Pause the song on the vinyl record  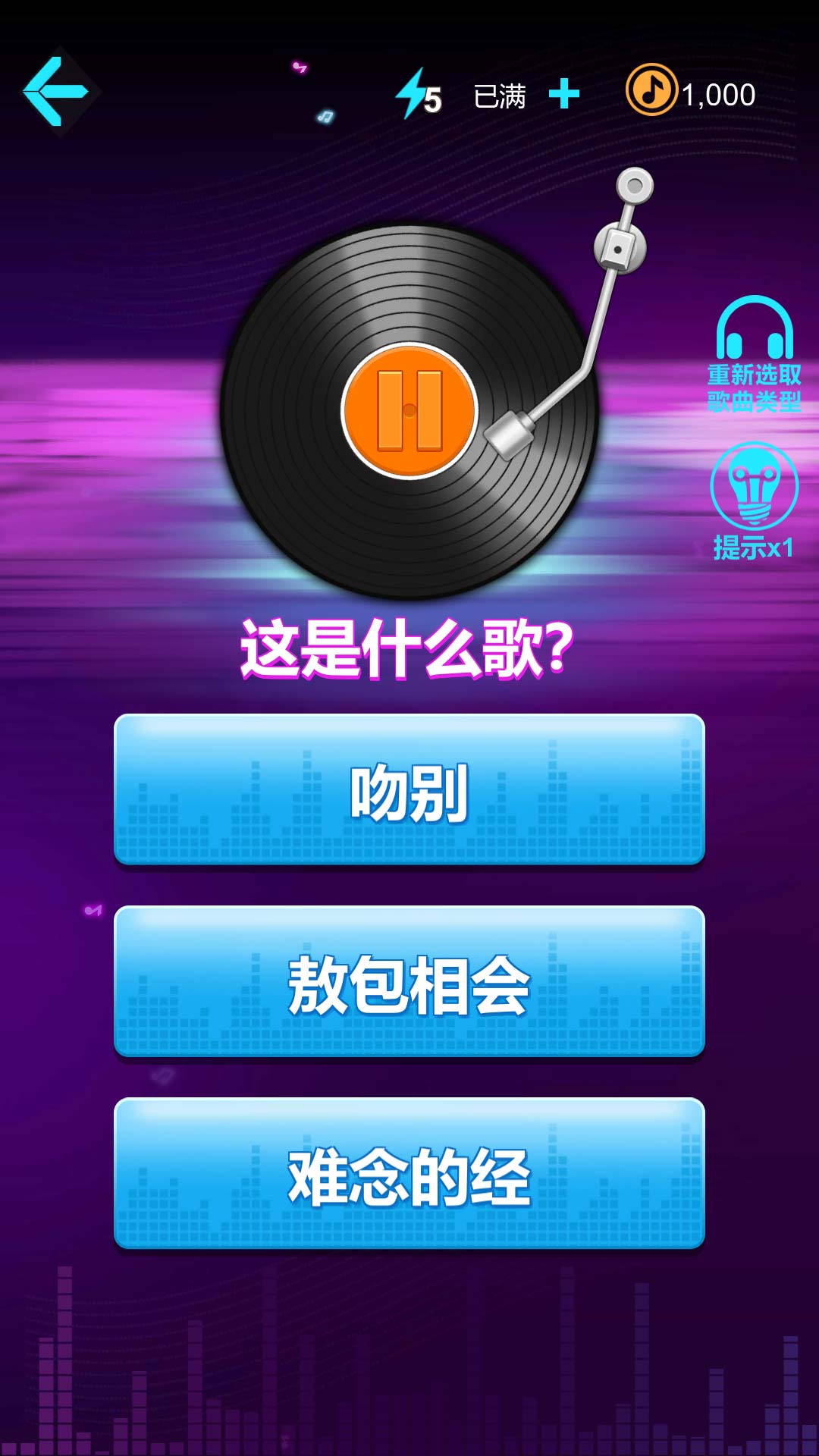409,410
